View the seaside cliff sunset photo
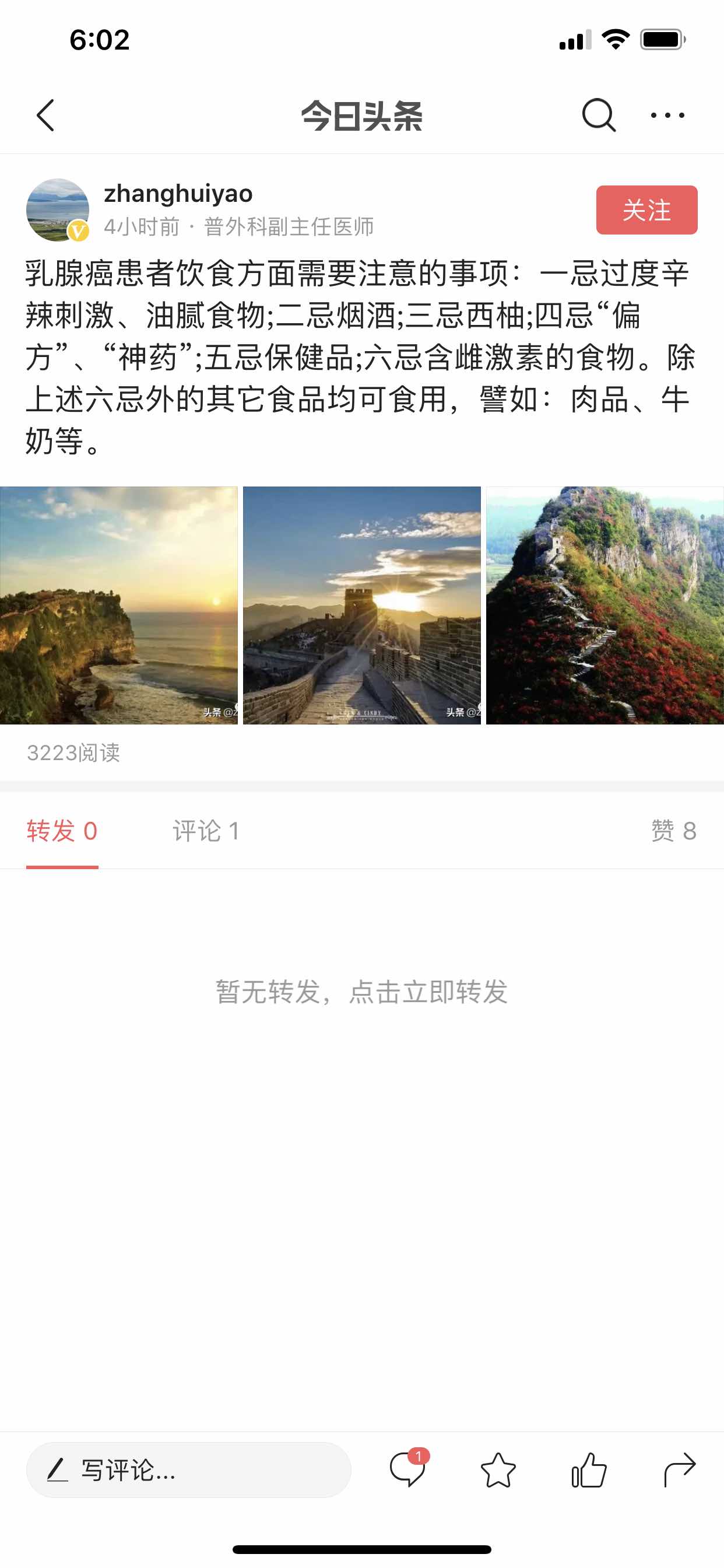Viewport: 724px width, 1568px height. click(119, 605)
